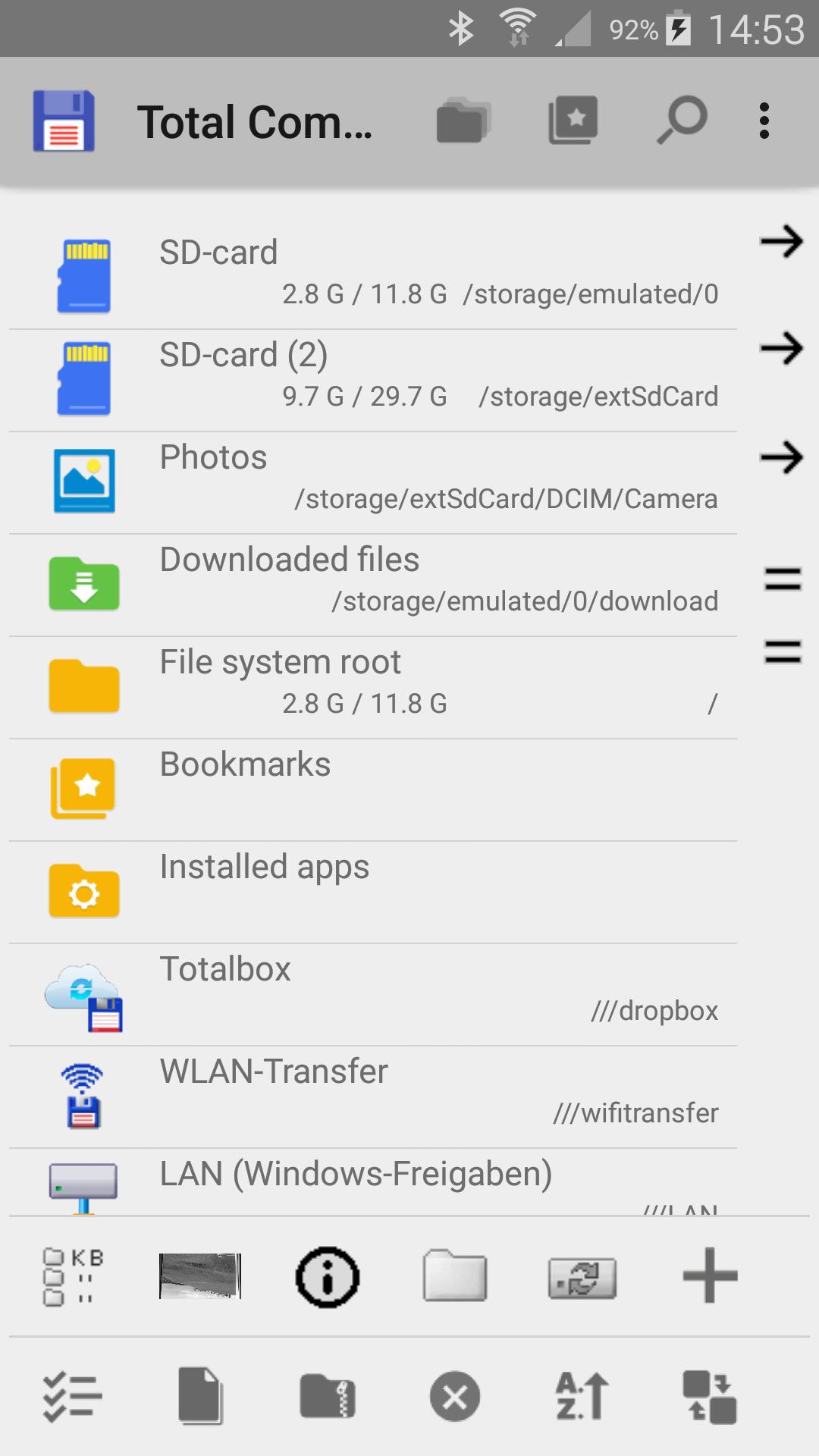Open the WLAN-Transfer plugin icon
Image resolution: width=819 pixels, height=1456 pixels.
[x=83, y=1096]
